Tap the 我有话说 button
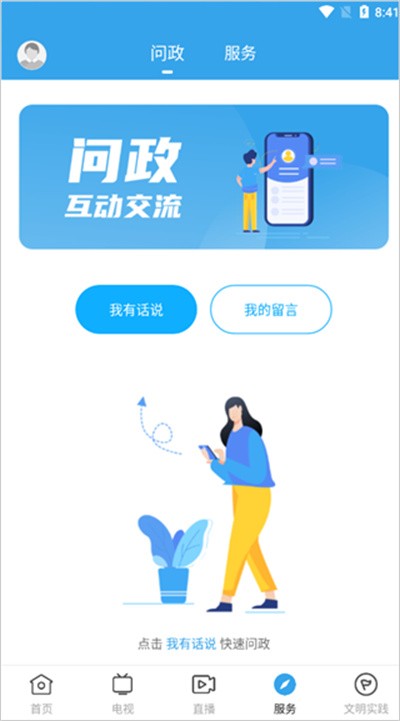 click(136, 309)
